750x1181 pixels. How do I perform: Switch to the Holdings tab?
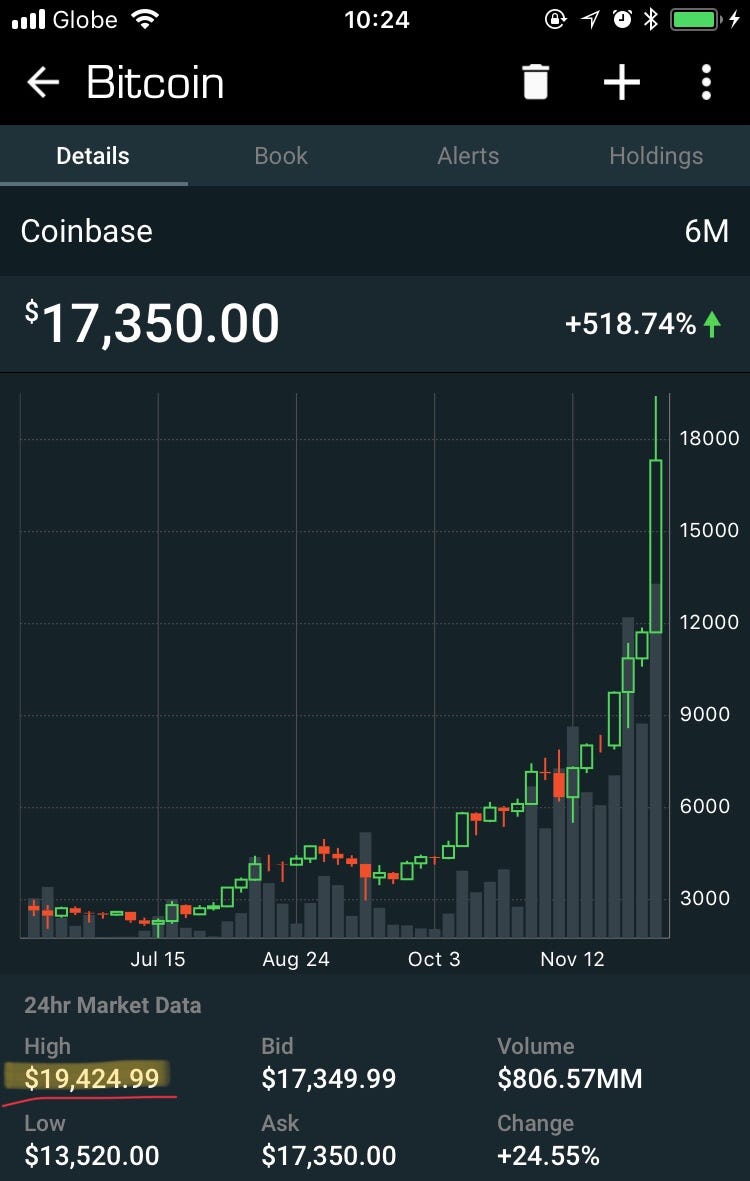click(656, 156)
